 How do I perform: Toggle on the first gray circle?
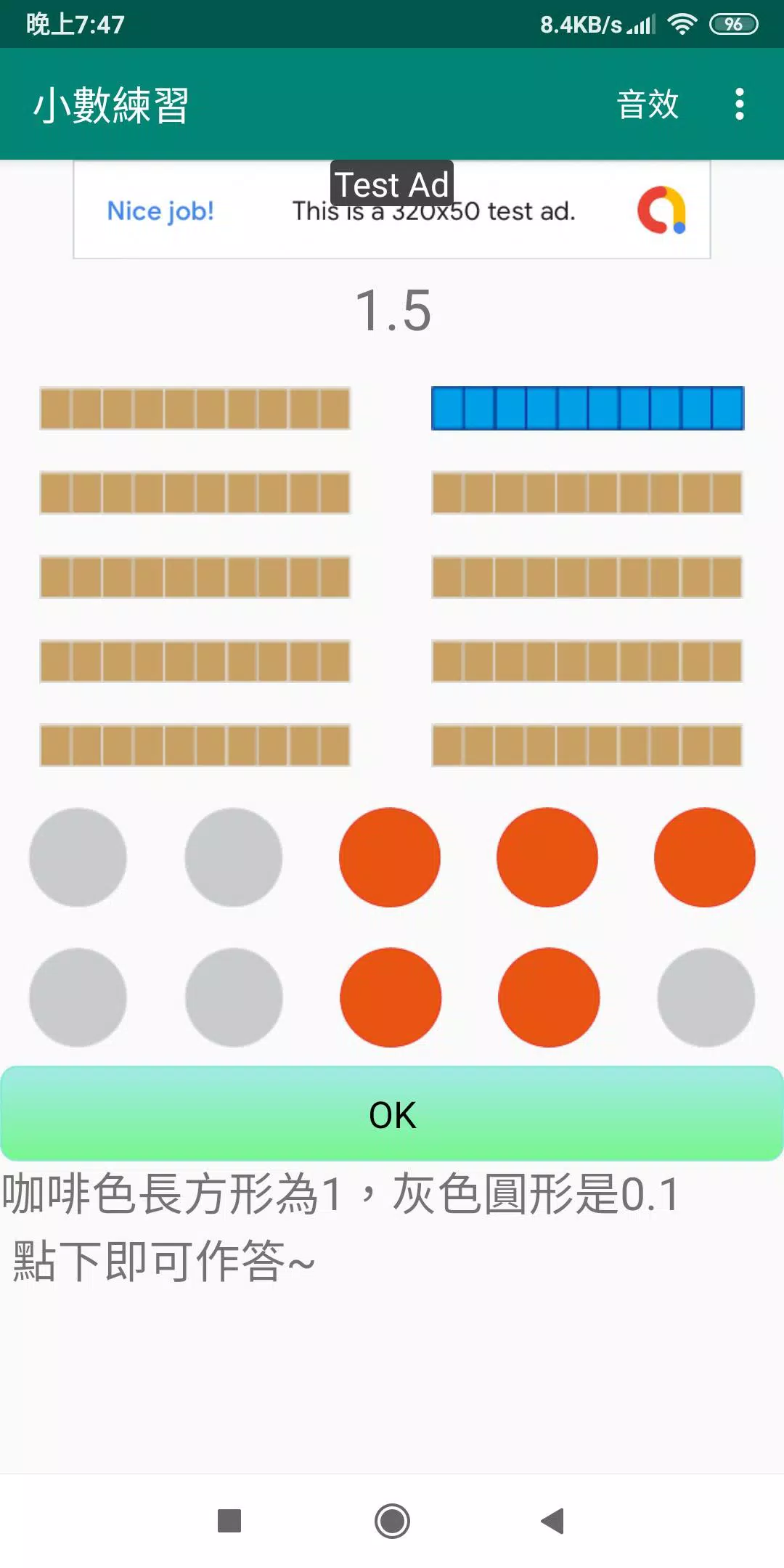77,857
